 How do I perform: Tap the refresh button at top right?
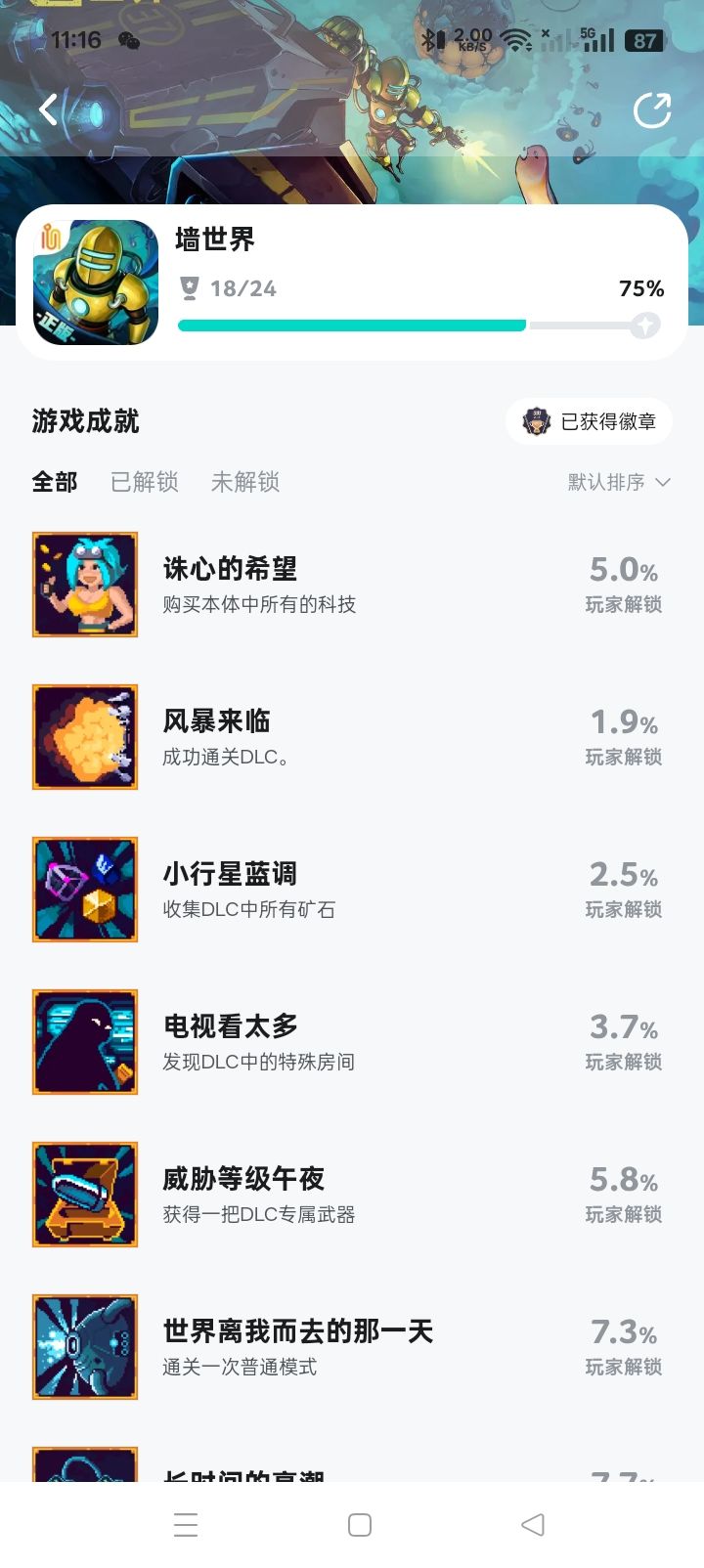(651, 109)
